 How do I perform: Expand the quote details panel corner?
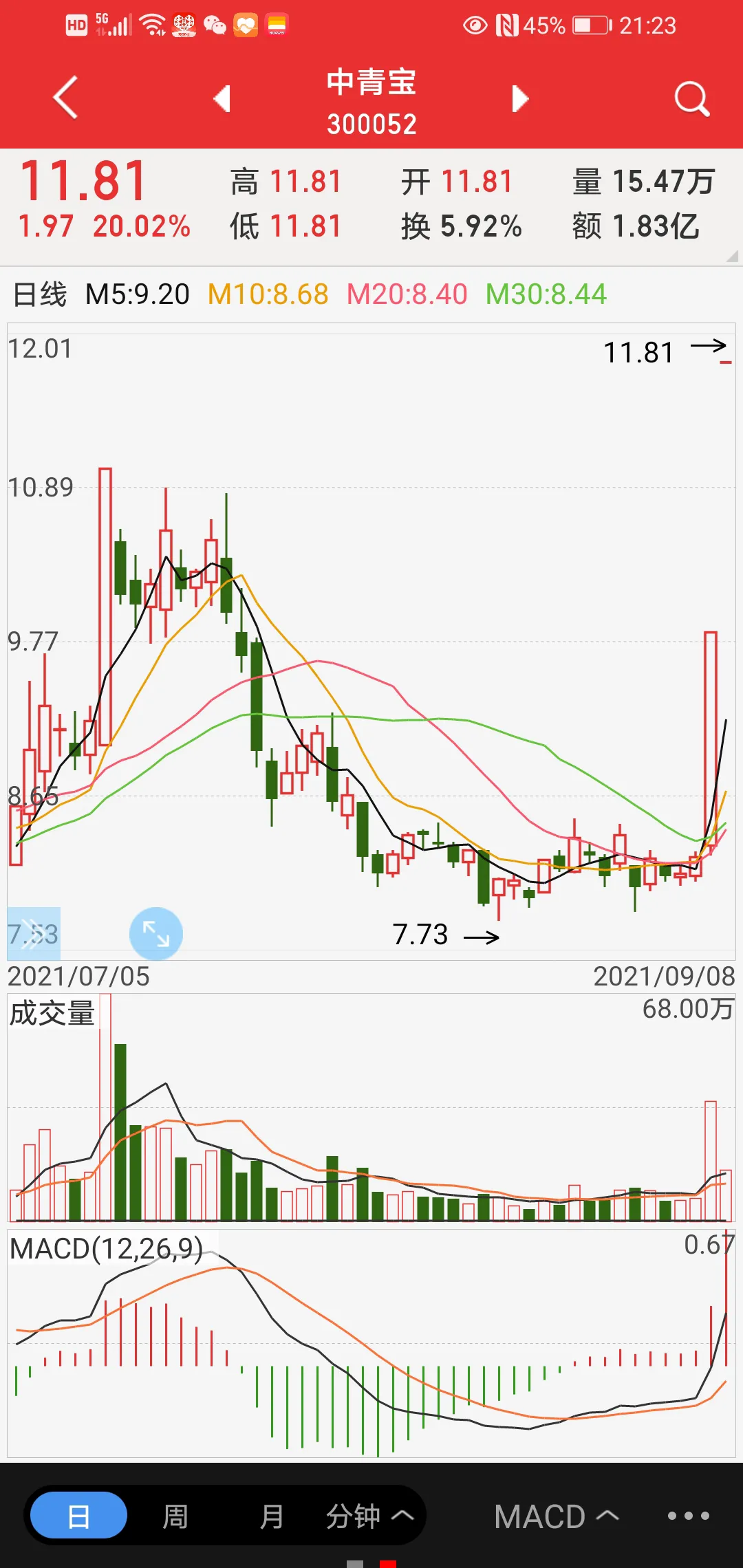point(732,257)
